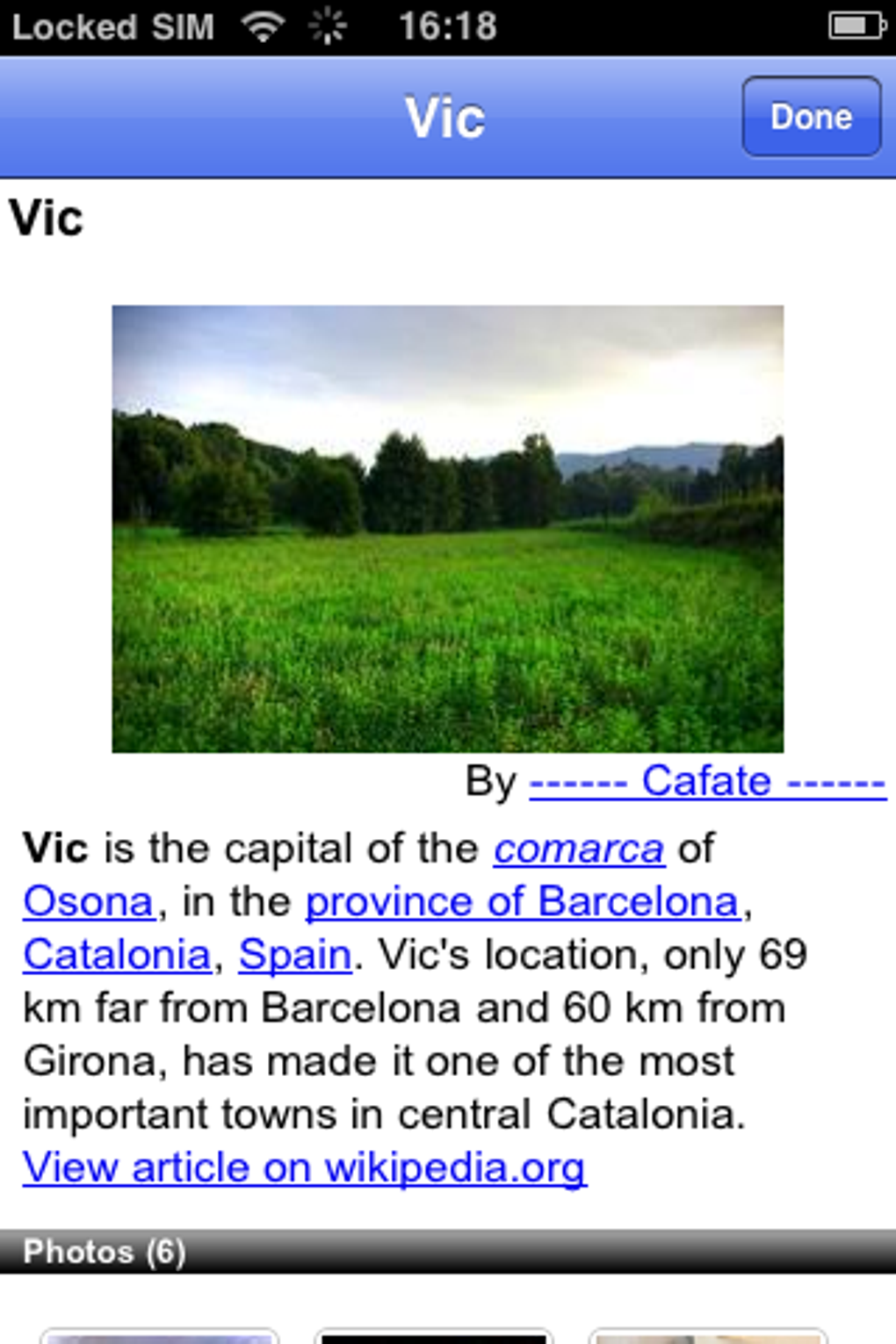Follow the Catalonia link
This screenshot has width=896, height=1344.
(x=117, y=955)
